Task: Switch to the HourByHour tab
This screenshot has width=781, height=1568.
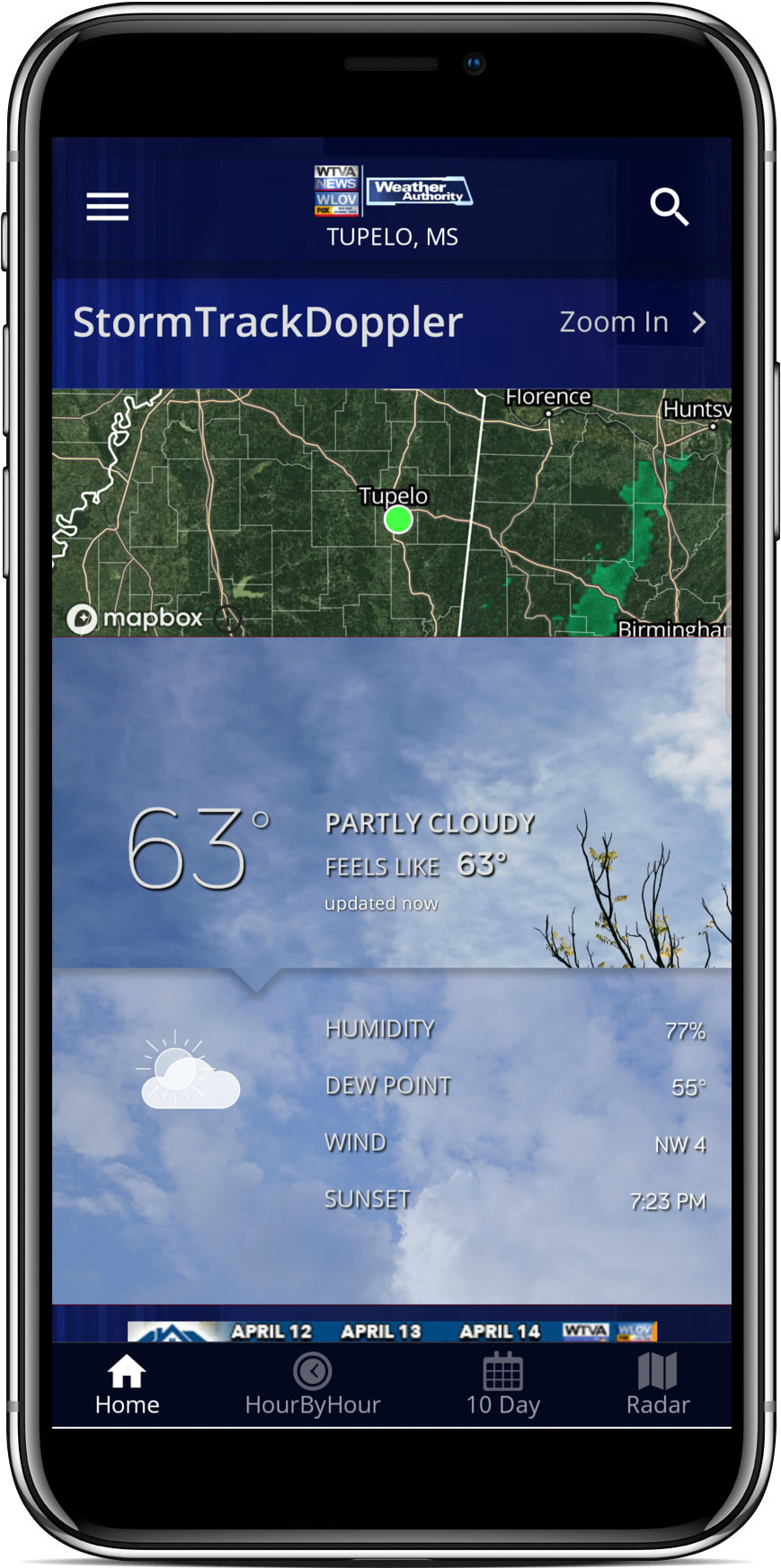Action: point(313,1385)
